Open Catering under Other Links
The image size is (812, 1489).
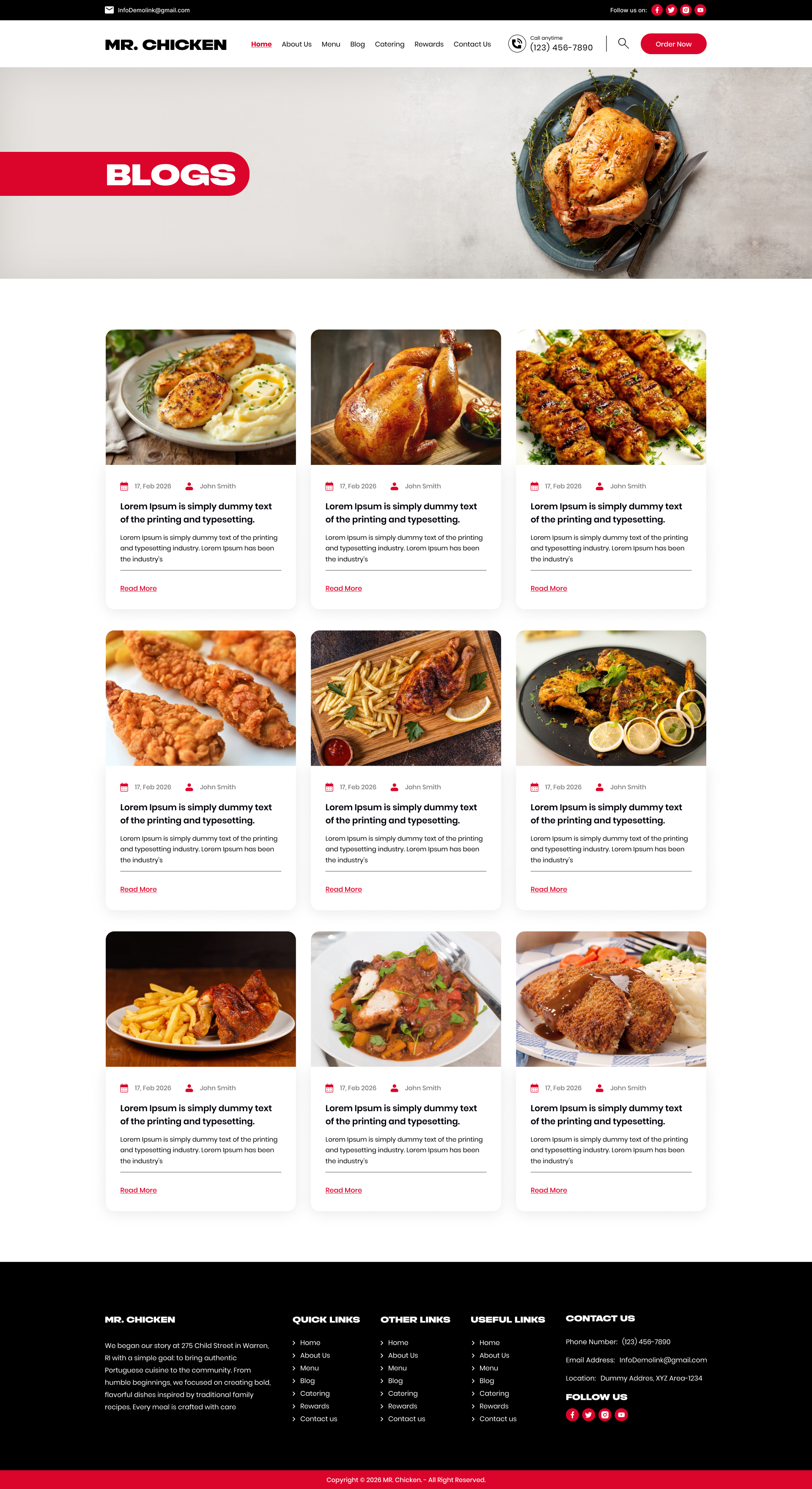coord(402,1393)
